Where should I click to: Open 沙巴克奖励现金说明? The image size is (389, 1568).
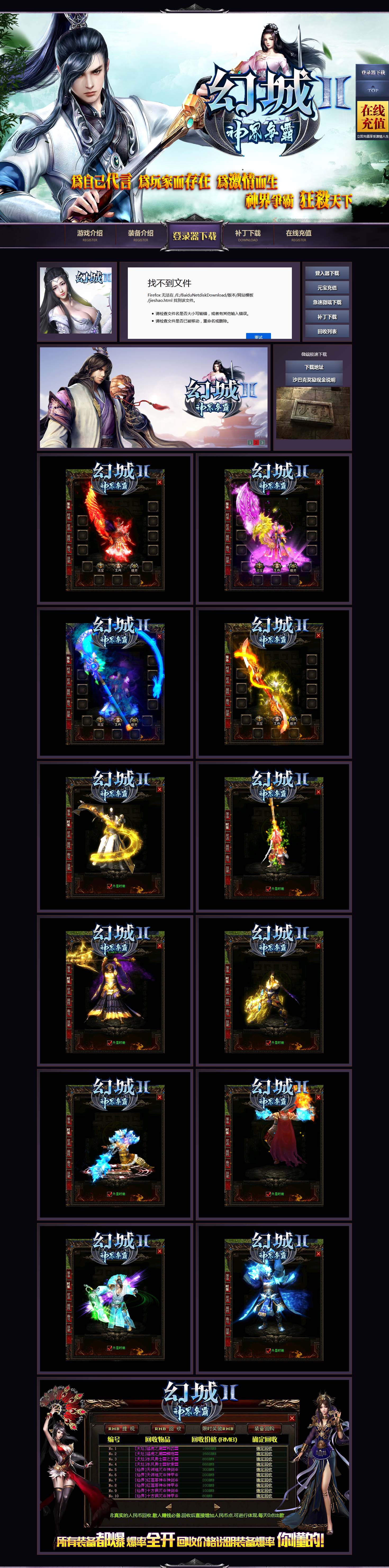(314, 380)
